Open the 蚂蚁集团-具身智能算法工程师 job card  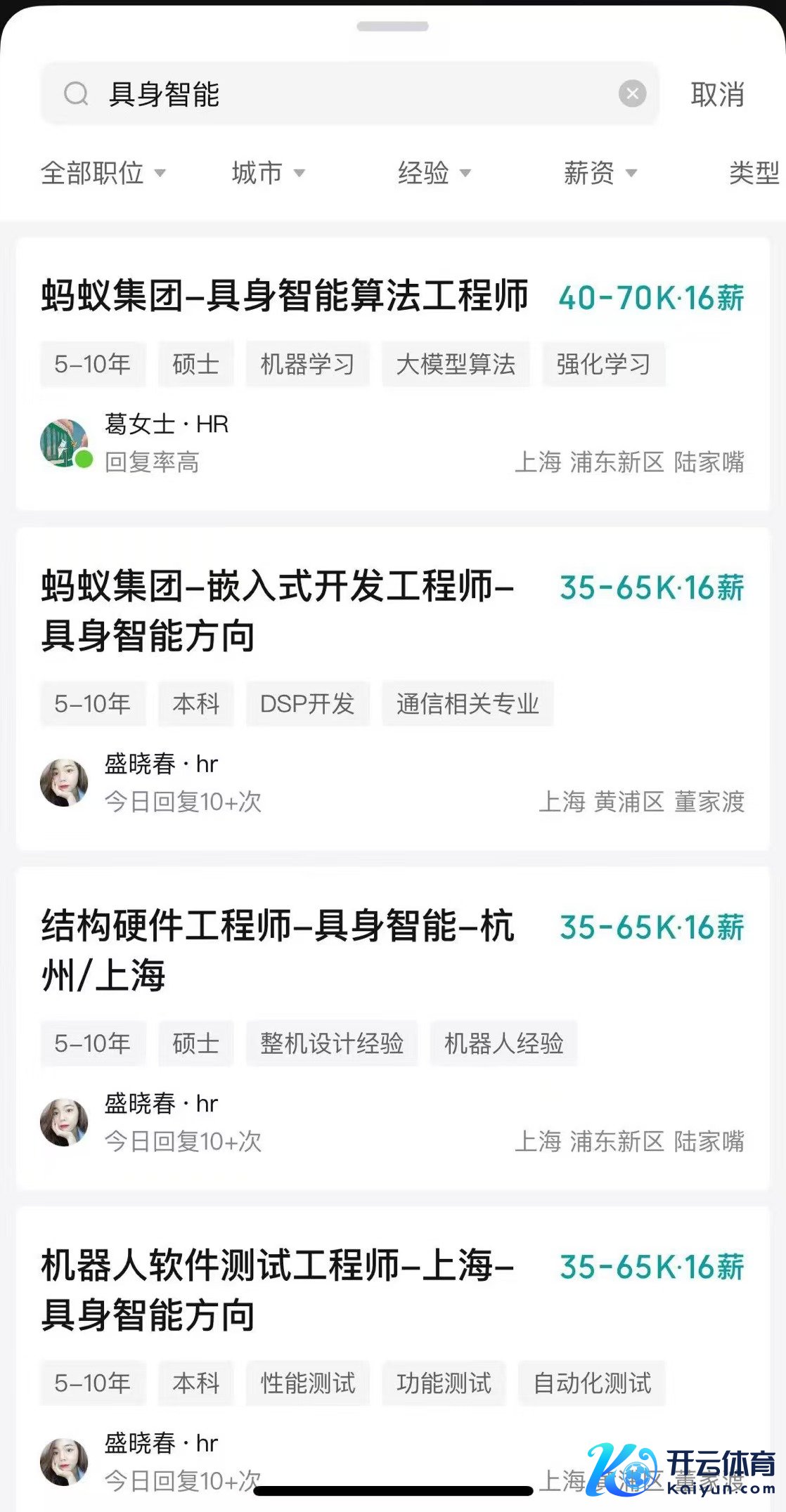point(285,296)
